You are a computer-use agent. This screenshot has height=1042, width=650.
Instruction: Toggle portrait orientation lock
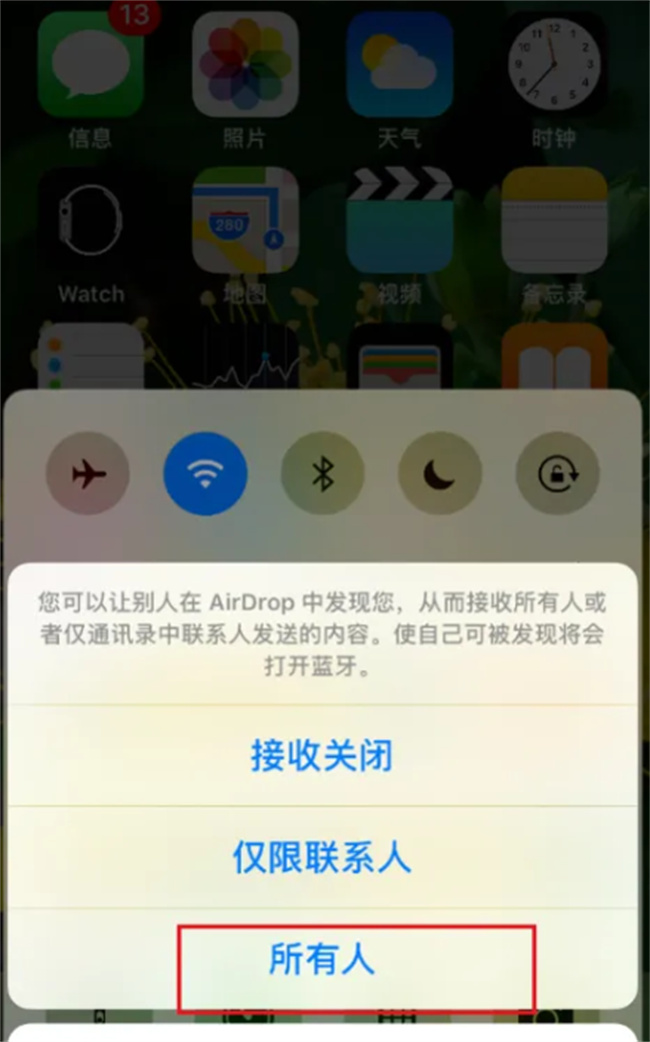[557, 473]
